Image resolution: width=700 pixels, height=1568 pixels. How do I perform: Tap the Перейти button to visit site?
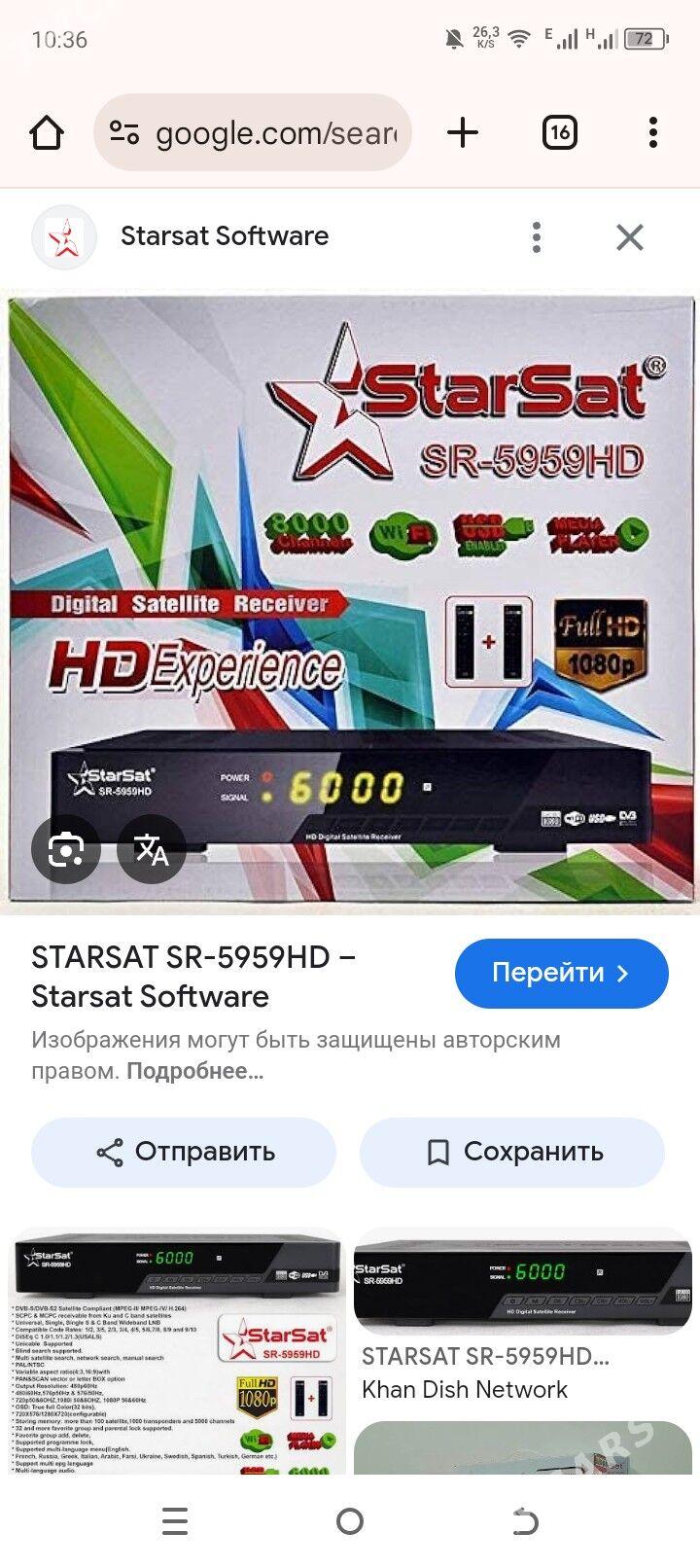click(561, 973)
